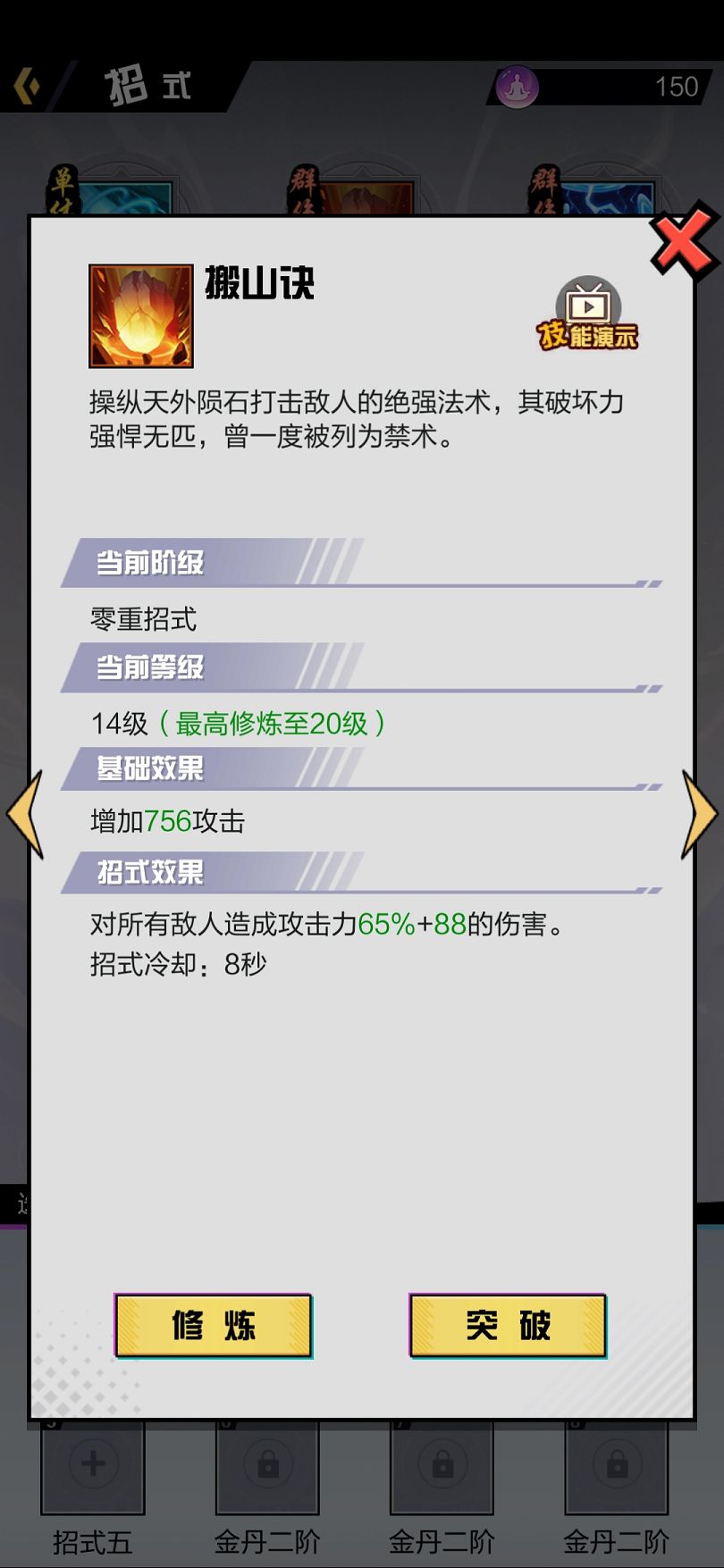Go to the previous skill with left arrow
The image size is (724, 1568).
click(25, 814)
